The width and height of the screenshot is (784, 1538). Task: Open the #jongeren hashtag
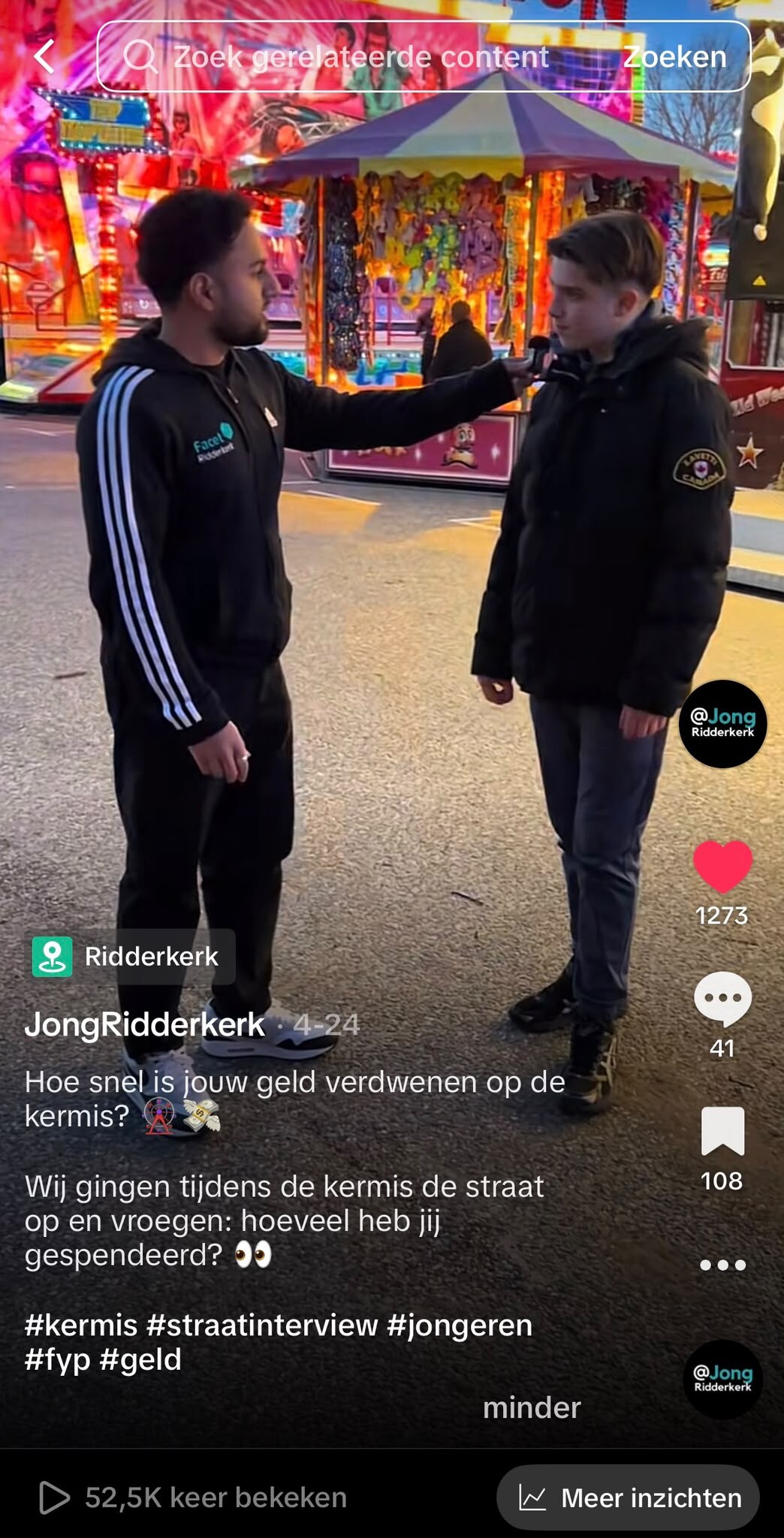pos(460,1325)
